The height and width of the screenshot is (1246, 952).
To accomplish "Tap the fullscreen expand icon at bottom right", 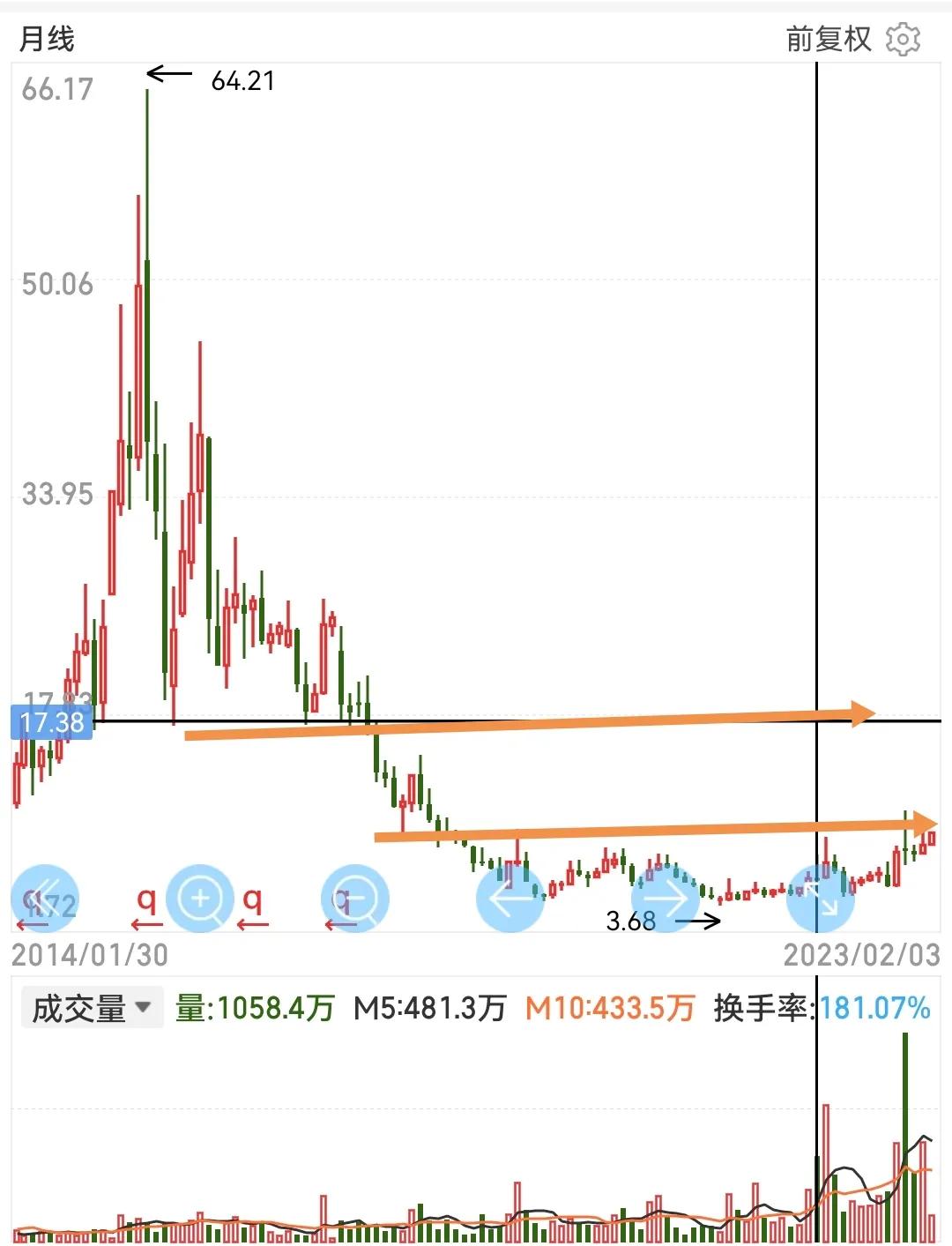I will [x=821, y=899].
